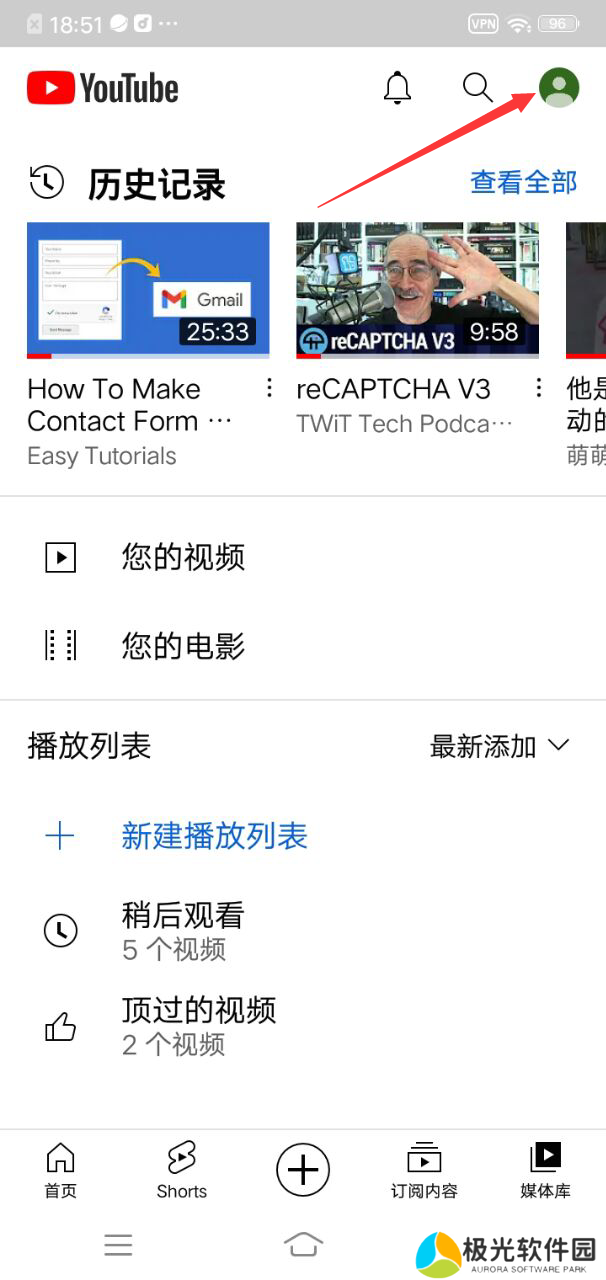Open the reCAPTCHA V3 video
Image resolution: width=606 pixels, height=1280 pixels.
tap(417, 290)
